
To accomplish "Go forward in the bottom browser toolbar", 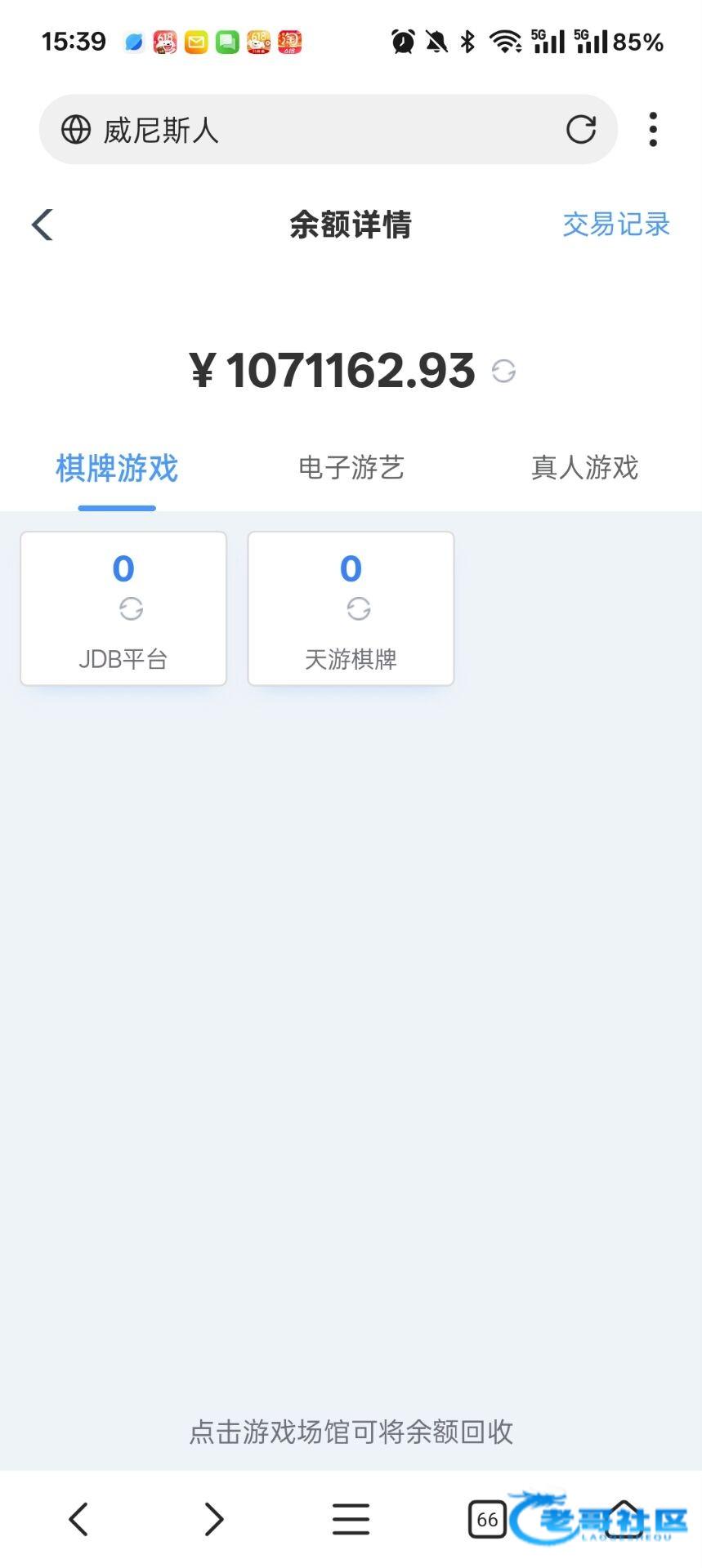I will 214,1519.
